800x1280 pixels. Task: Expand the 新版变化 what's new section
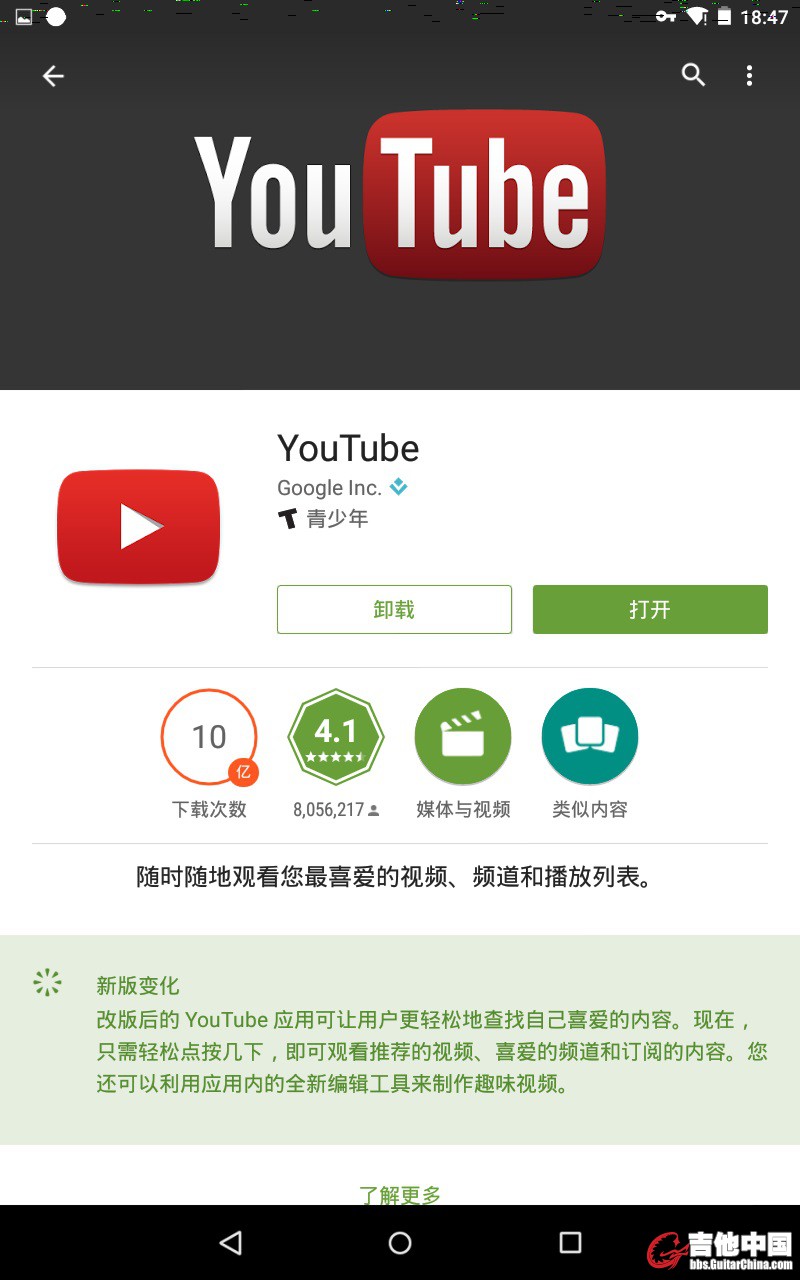[x=138, y=985]
